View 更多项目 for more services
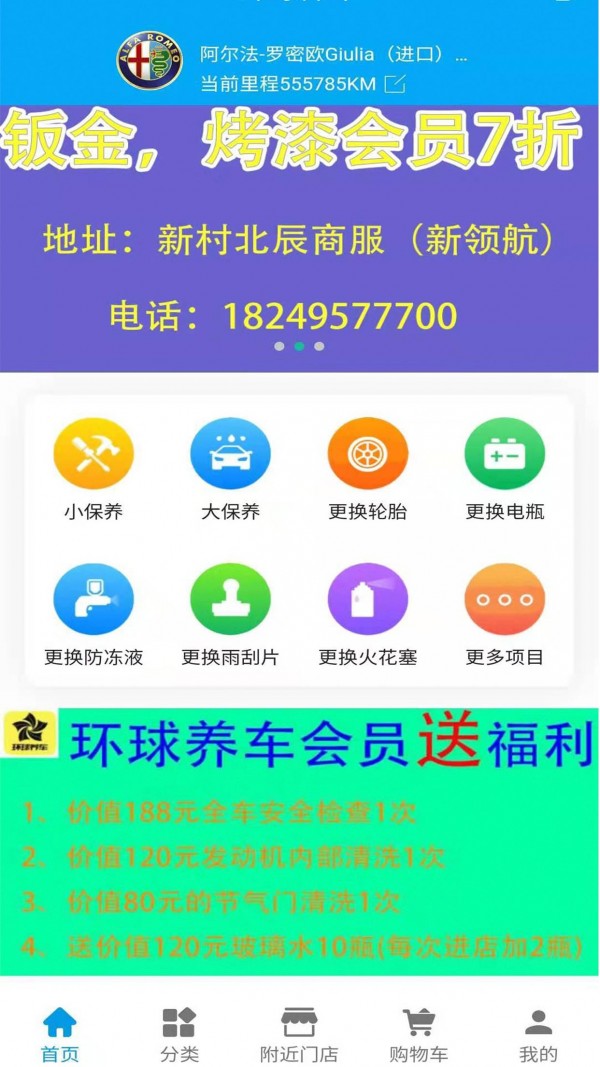The width and height of the screenshot is (600, 1067). point(505,614)
